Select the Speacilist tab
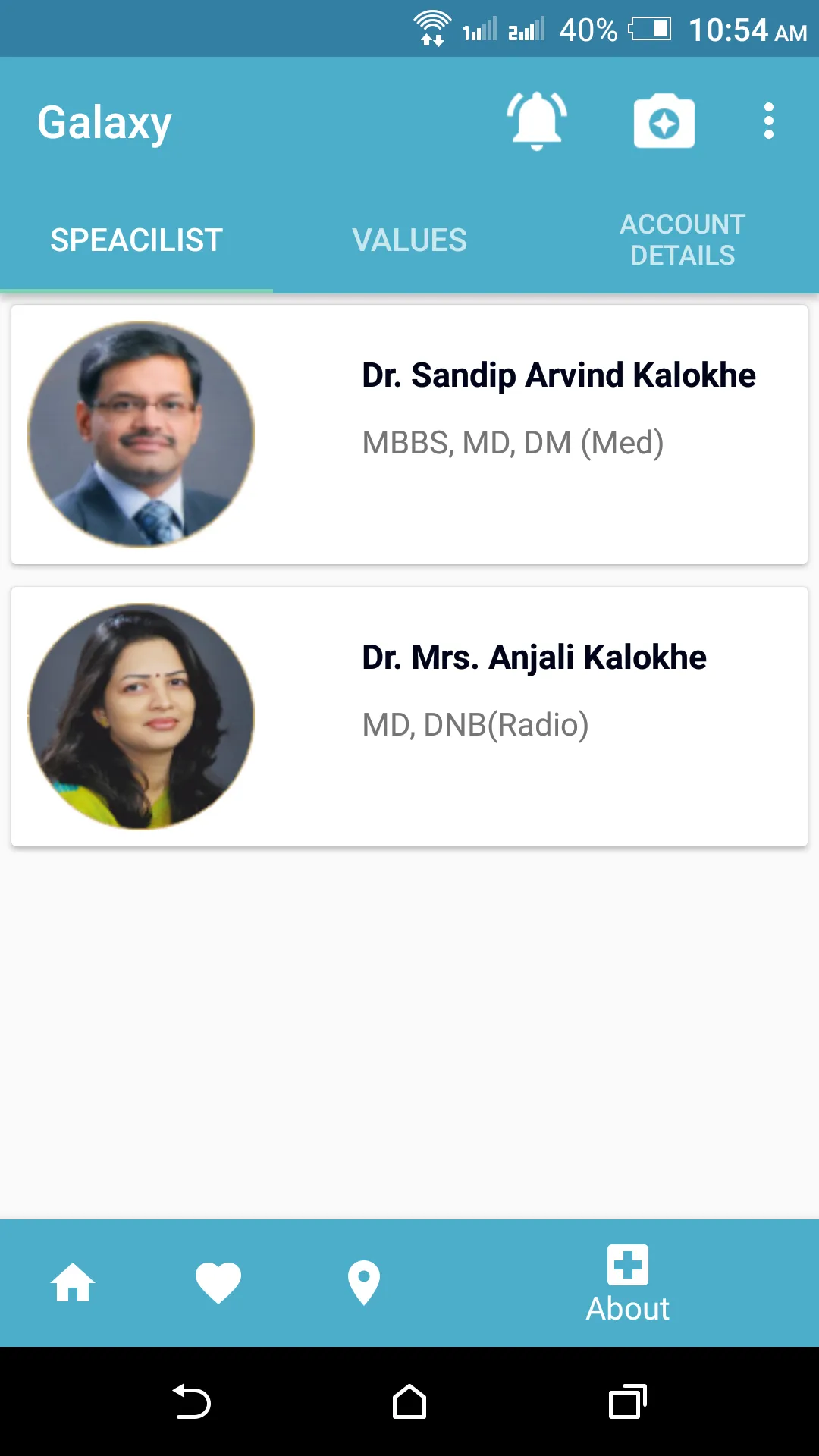This screenshot has height=1456, width=819. [x=136, y=240]
